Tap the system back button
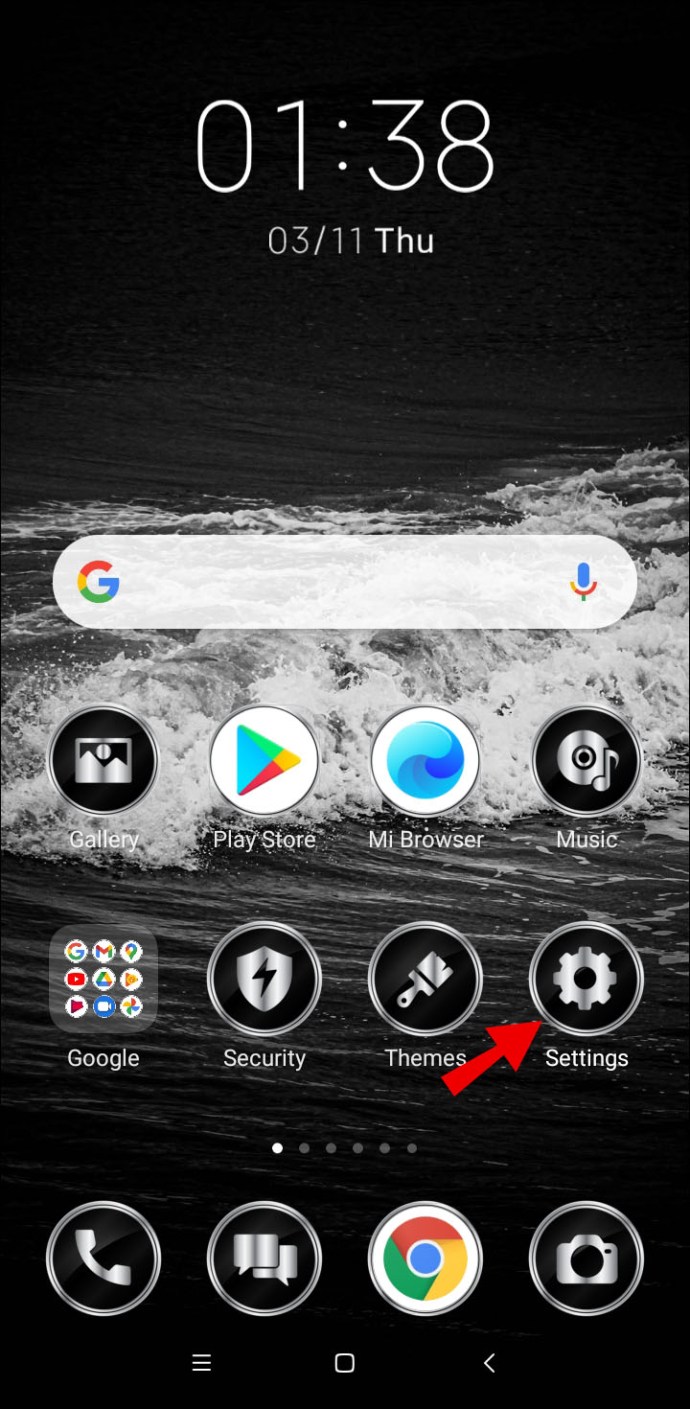 coord(489,1363)
